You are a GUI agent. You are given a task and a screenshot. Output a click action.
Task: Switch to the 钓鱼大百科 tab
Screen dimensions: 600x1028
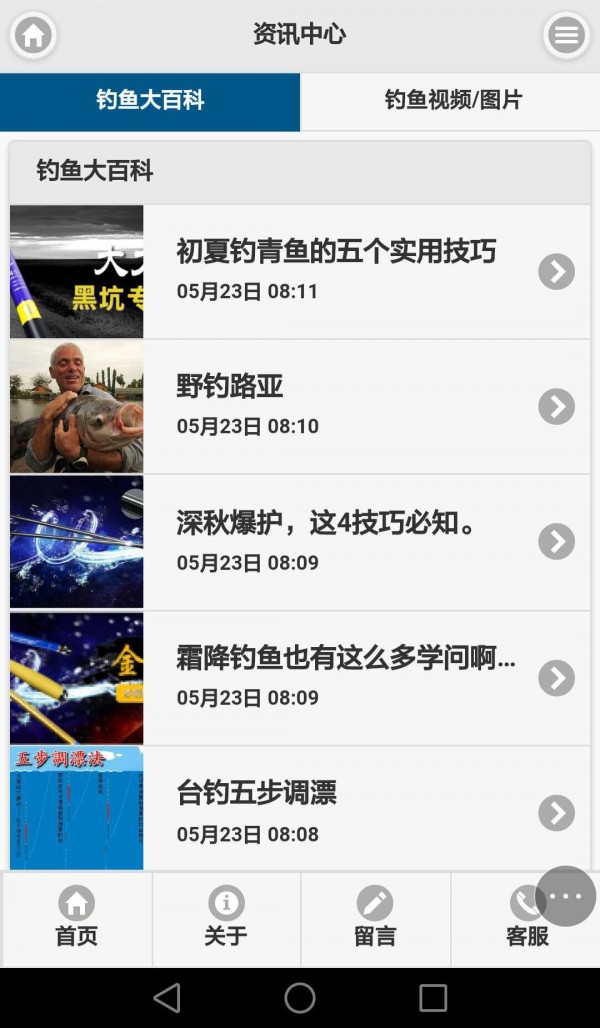150,101
